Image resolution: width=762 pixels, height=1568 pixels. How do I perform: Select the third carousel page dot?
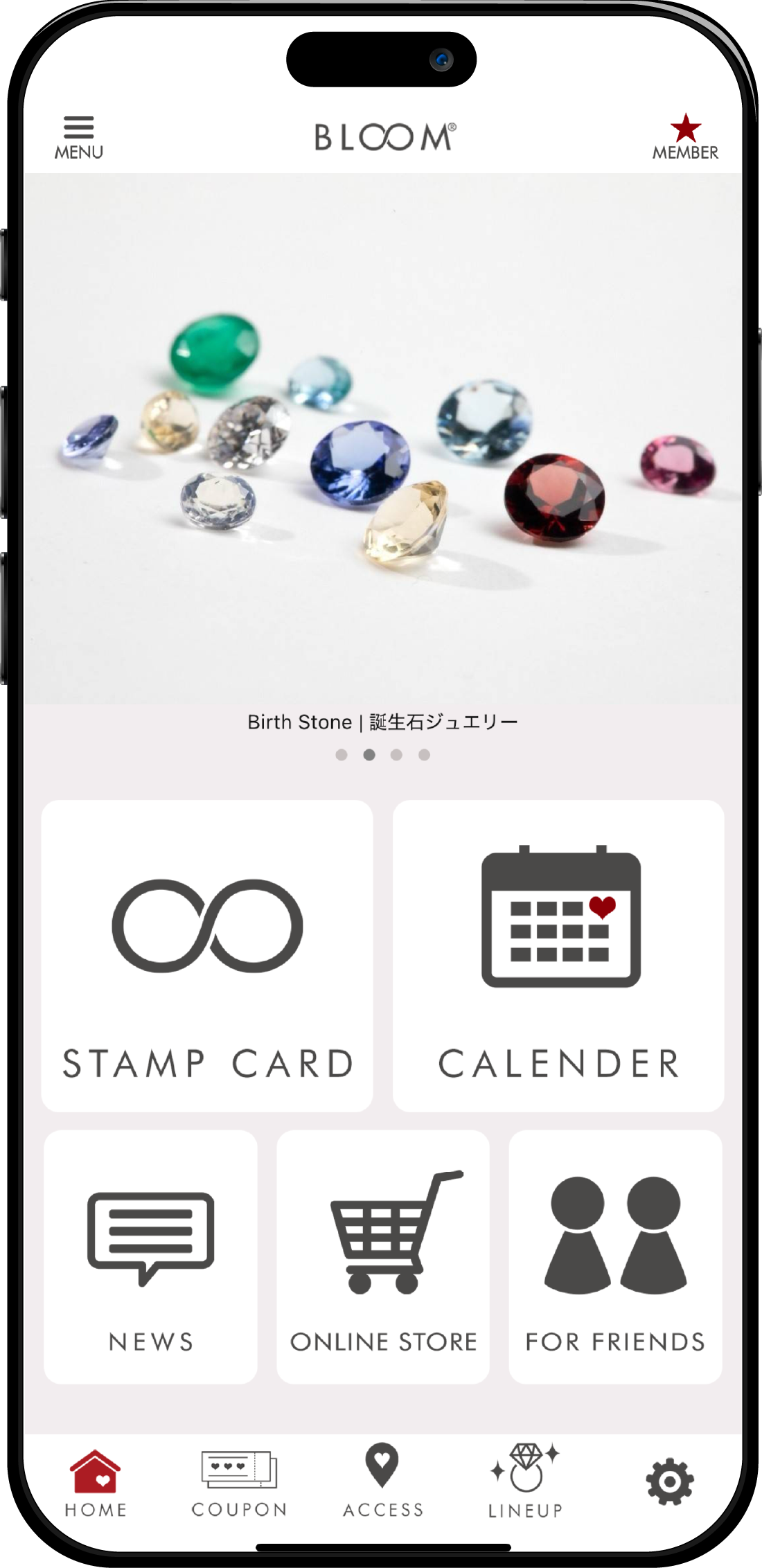396,755
